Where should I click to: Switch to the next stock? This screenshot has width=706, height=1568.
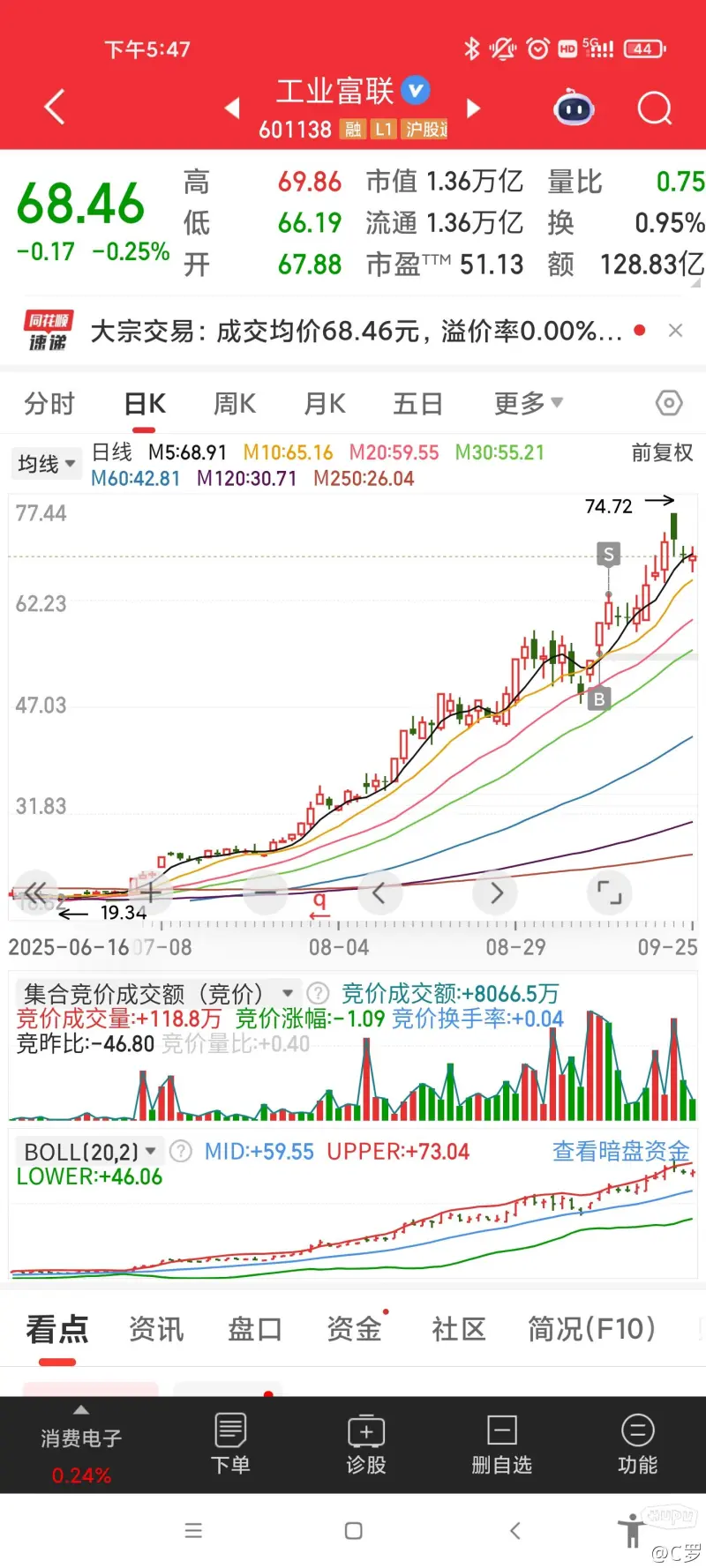[x=473, y=108]
